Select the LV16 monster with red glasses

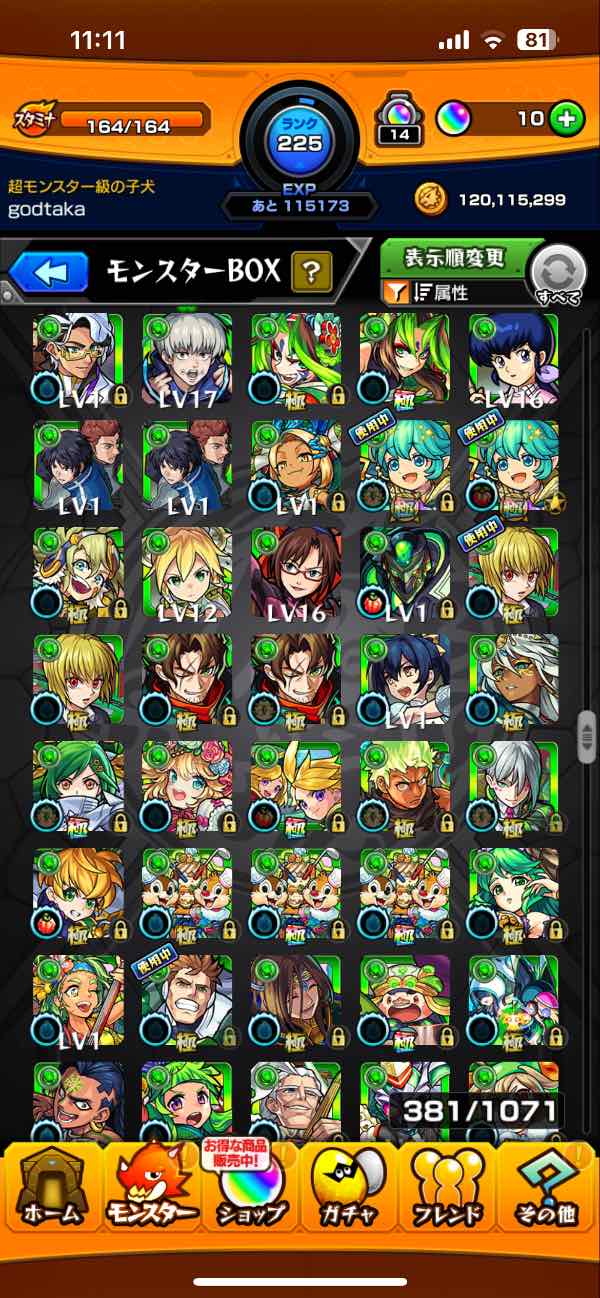[296, 576]
